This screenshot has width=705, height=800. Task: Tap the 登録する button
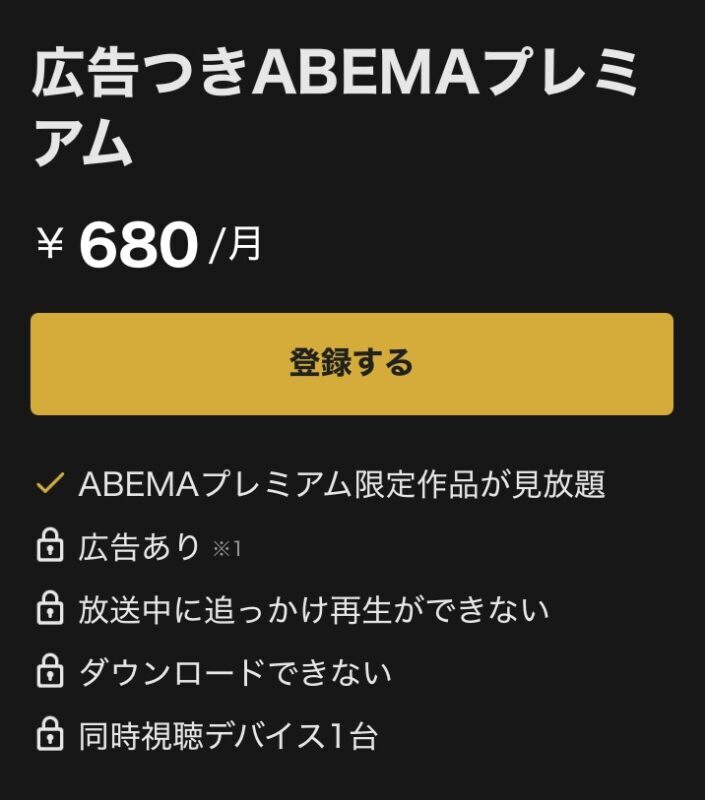coord(351,364)
